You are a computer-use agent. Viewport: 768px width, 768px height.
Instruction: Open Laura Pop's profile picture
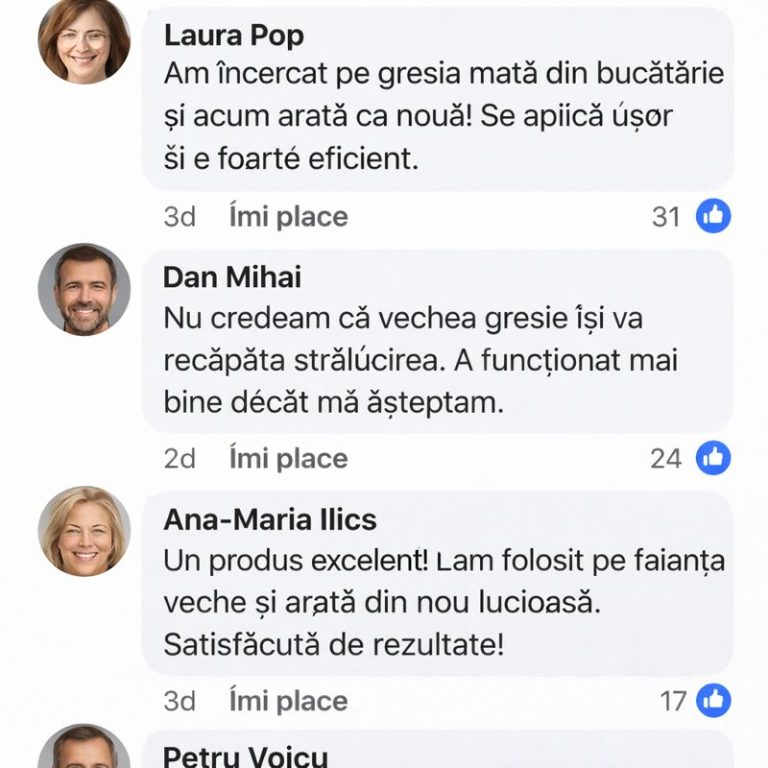[x=84, y=40]
